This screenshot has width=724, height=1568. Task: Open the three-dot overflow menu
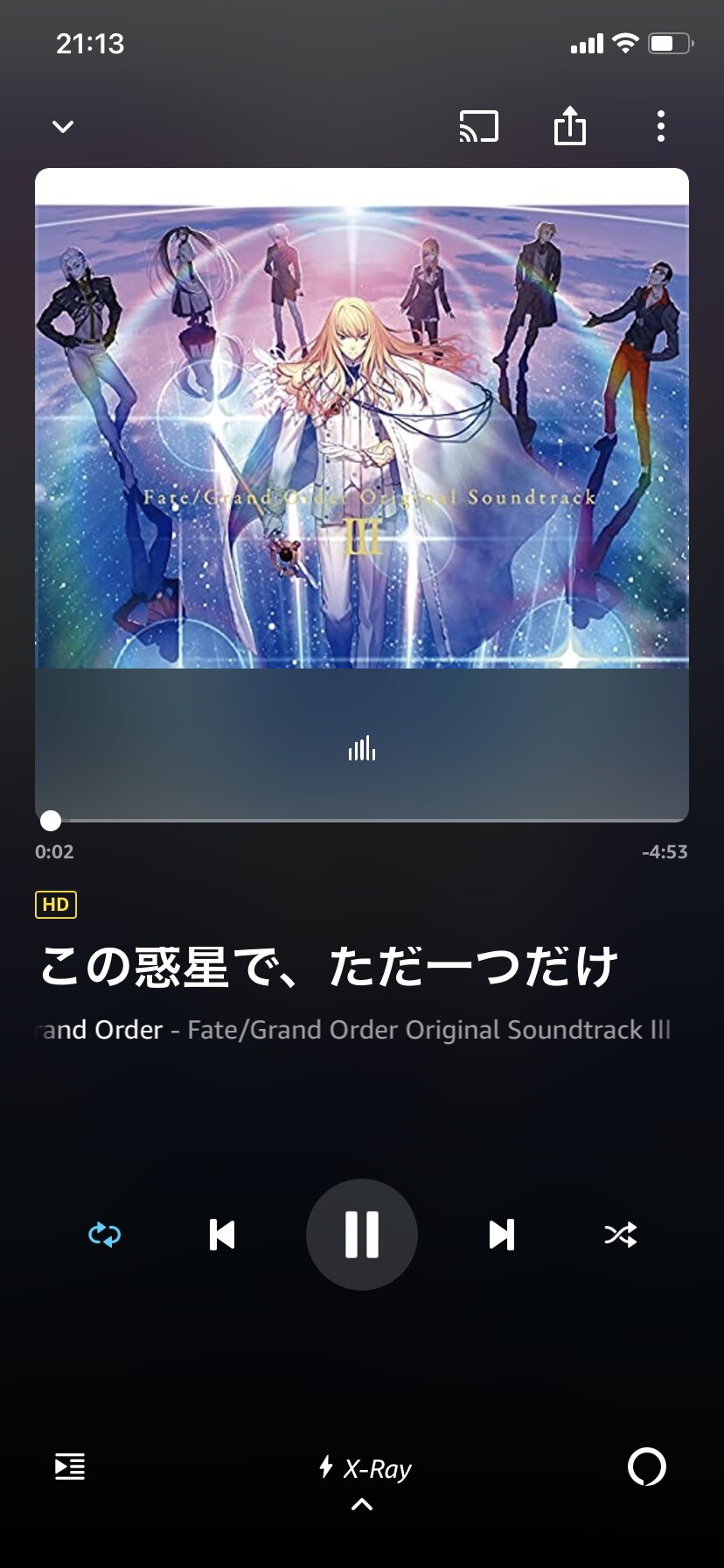(x=661, y=127)
